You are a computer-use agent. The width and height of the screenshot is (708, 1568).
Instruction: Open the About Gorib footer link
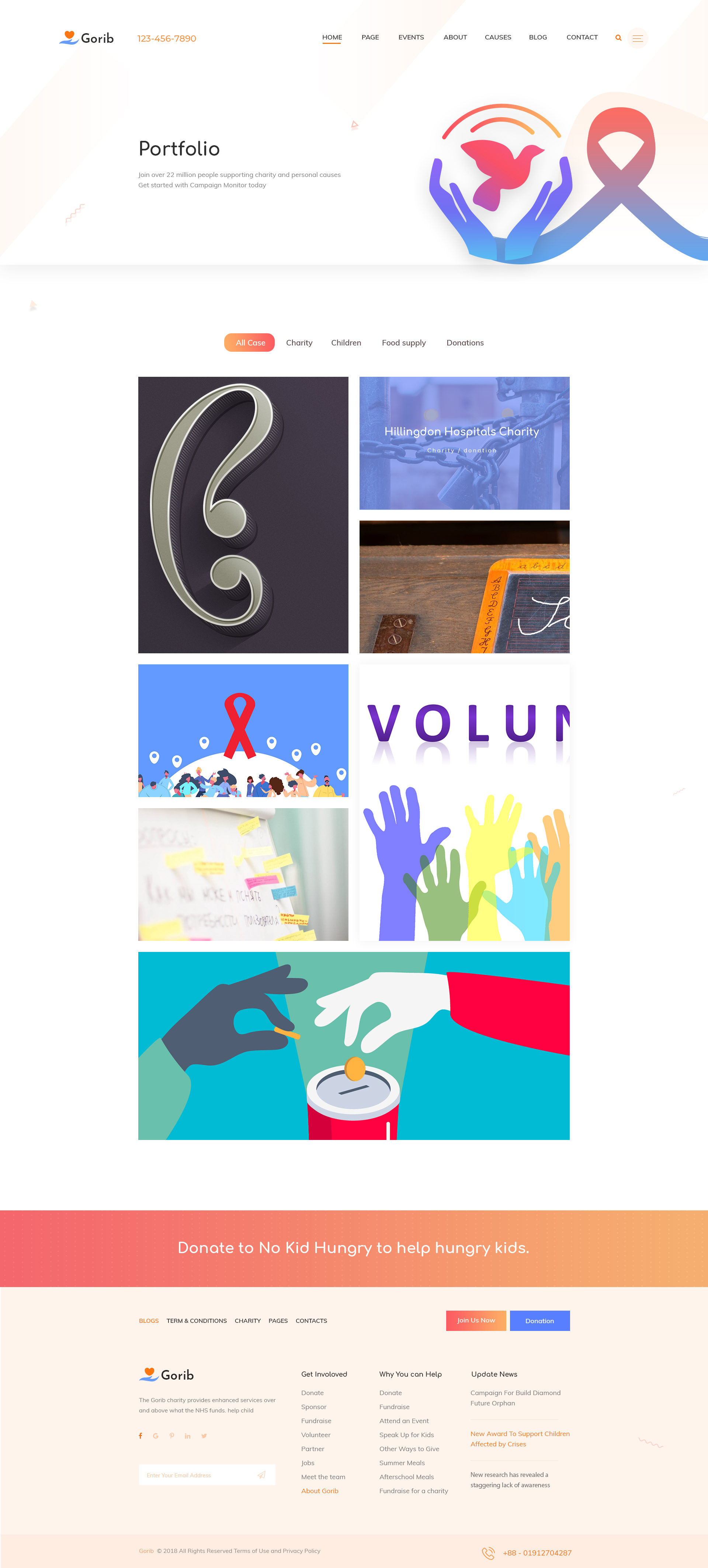tap(320, 1491)
